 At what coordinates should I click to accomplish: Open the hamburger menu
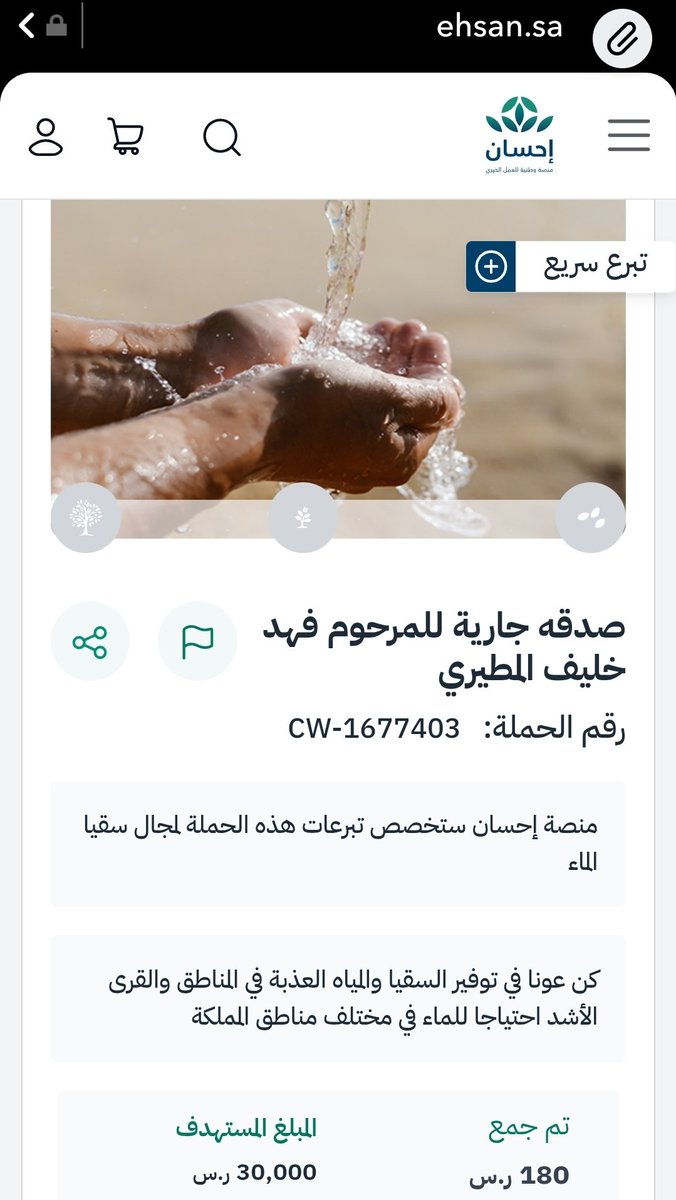pyautogui.click(x=629, y=135)
